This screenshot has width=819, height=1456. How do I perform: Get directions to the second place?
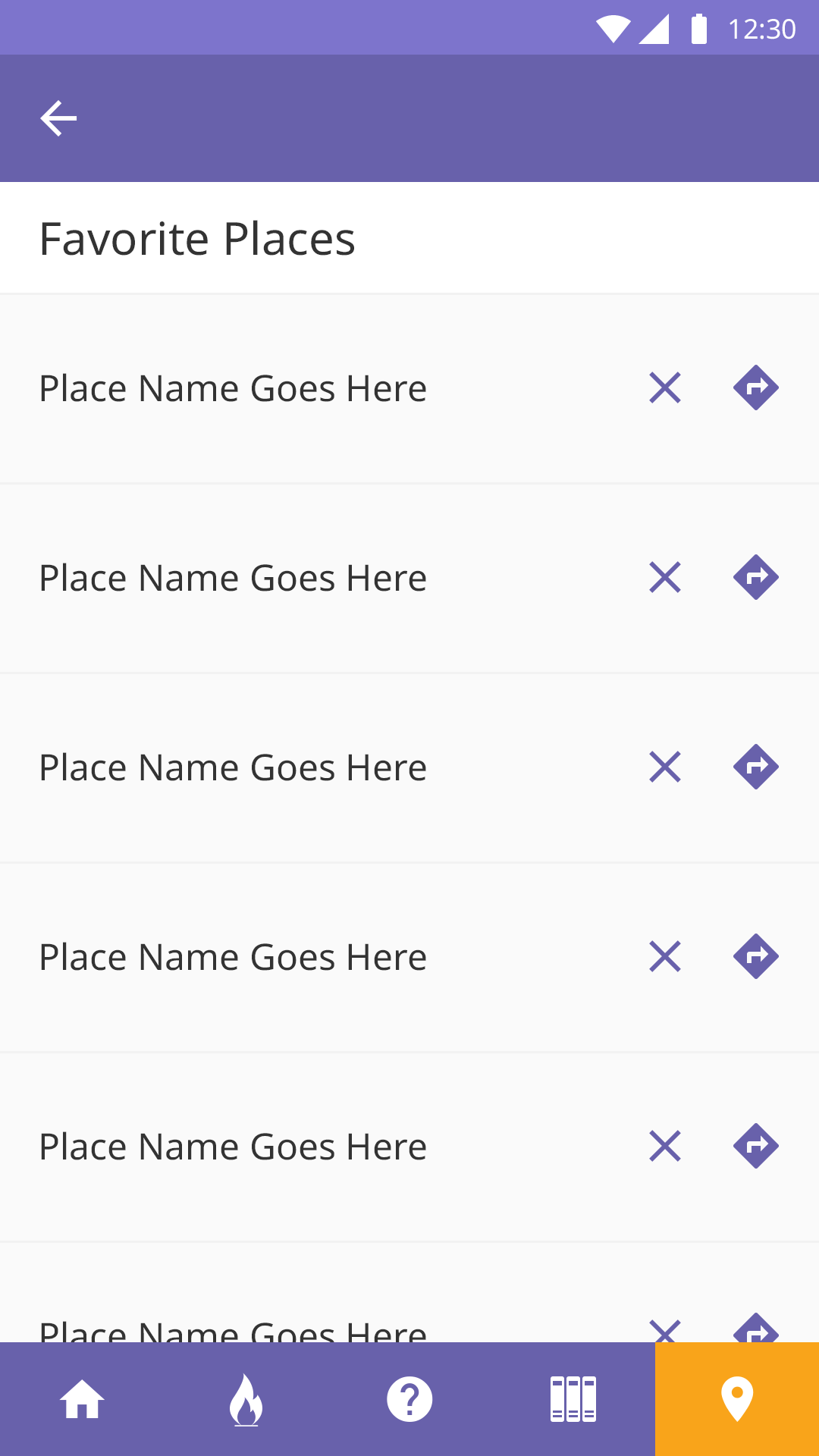click(756, 577)
